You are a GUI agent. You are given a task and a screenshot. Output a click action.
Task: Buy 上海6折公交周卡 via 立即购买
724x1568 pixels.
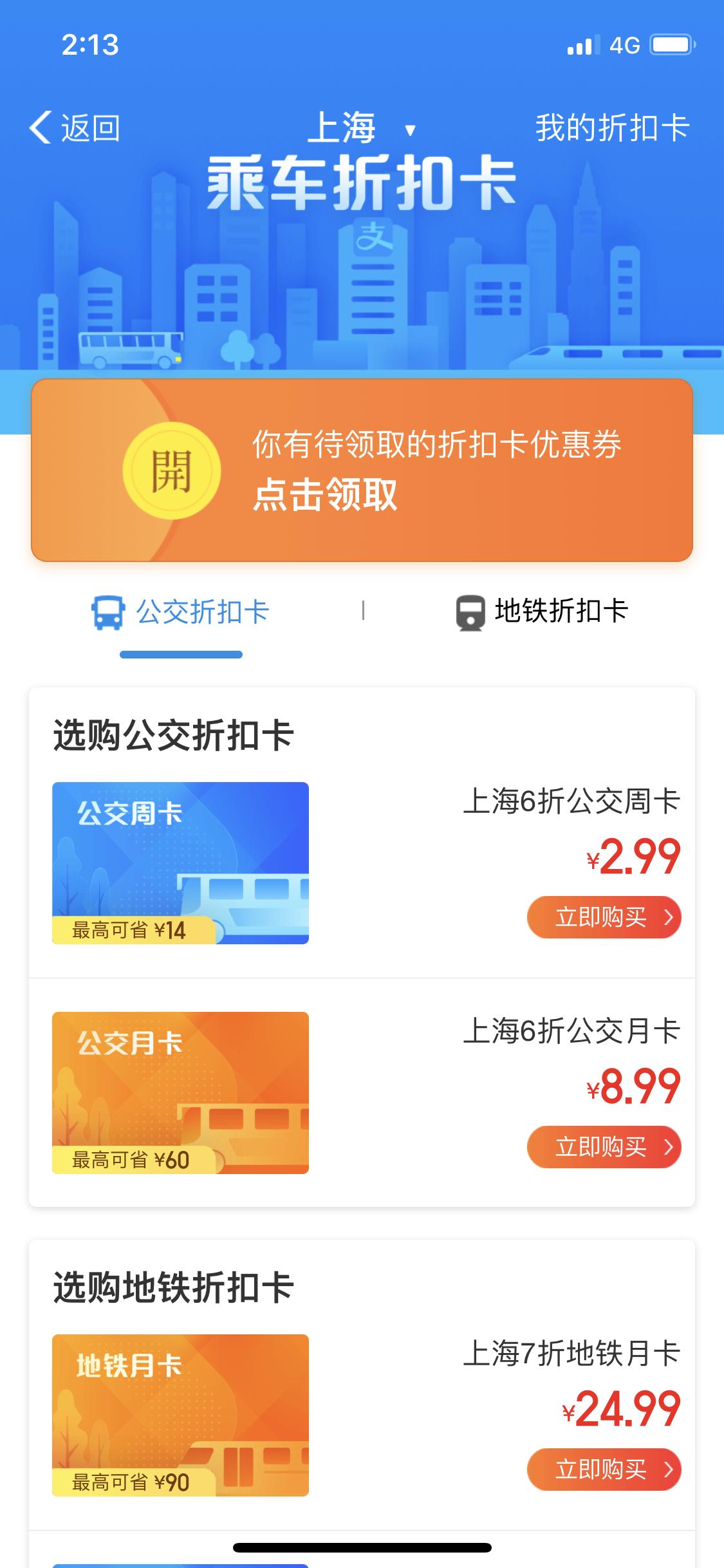(x=603, y=917)
